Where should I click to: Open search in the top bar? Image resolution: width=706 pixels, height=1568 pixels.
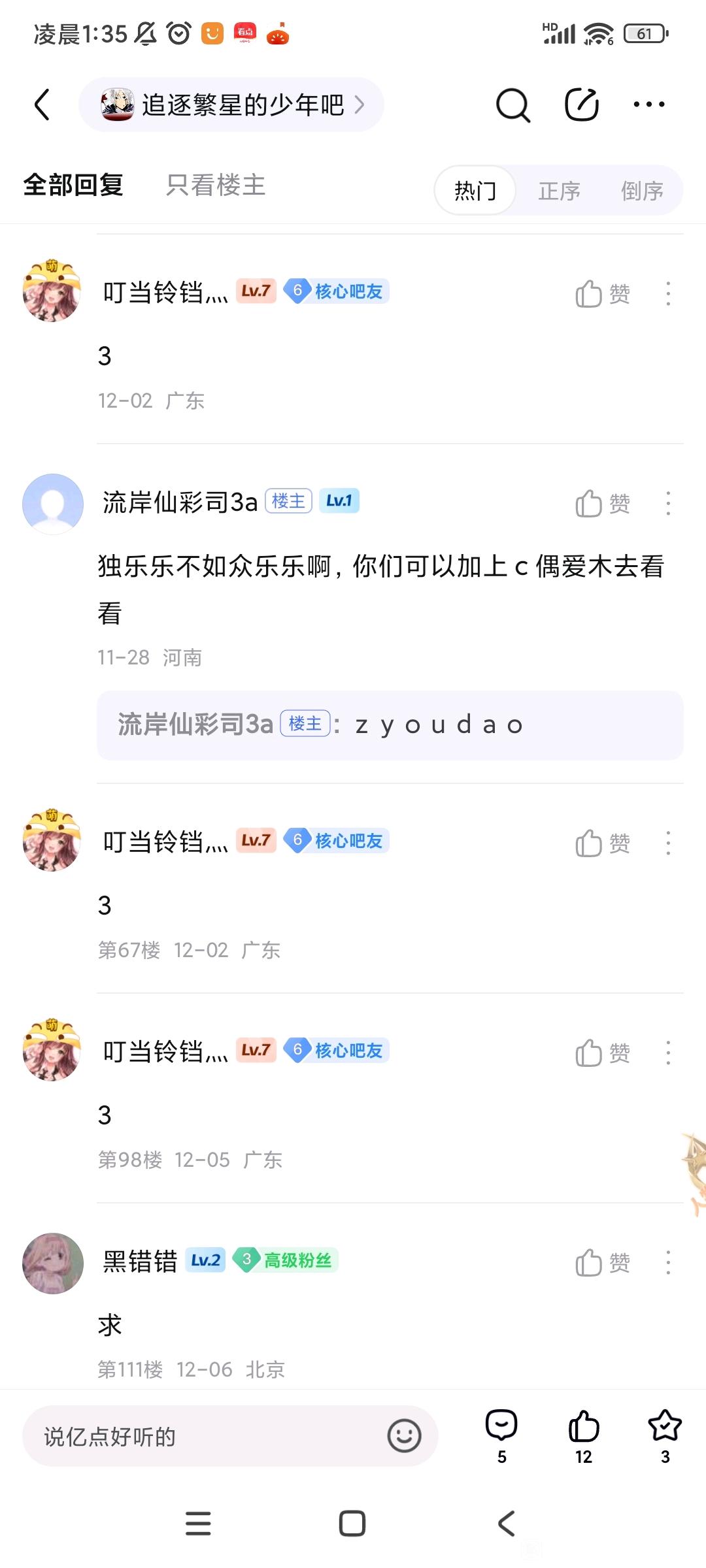pos(513,105)
